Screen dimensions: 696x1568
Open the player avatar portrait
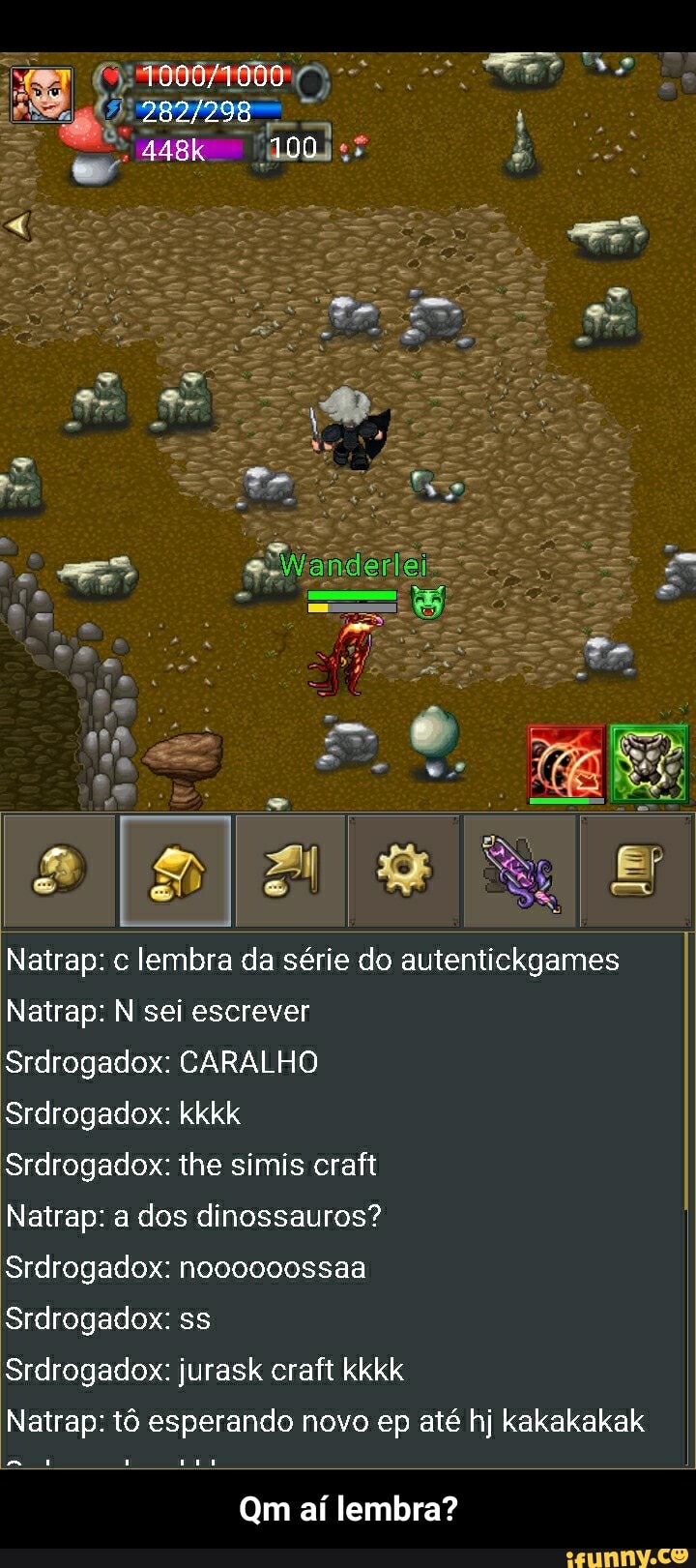pos(42,95)
